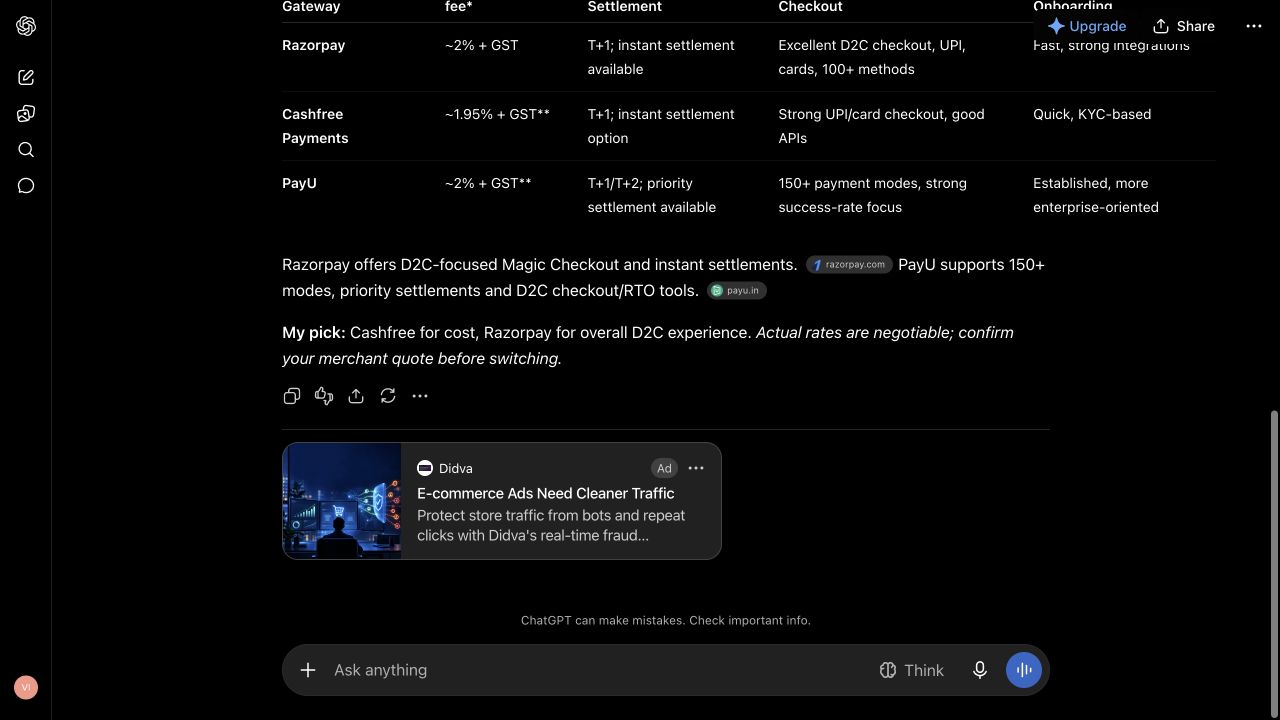Tap the Upgrade button
Viewport: 1280px width, 720px height.
click(x=1086, y=26)
